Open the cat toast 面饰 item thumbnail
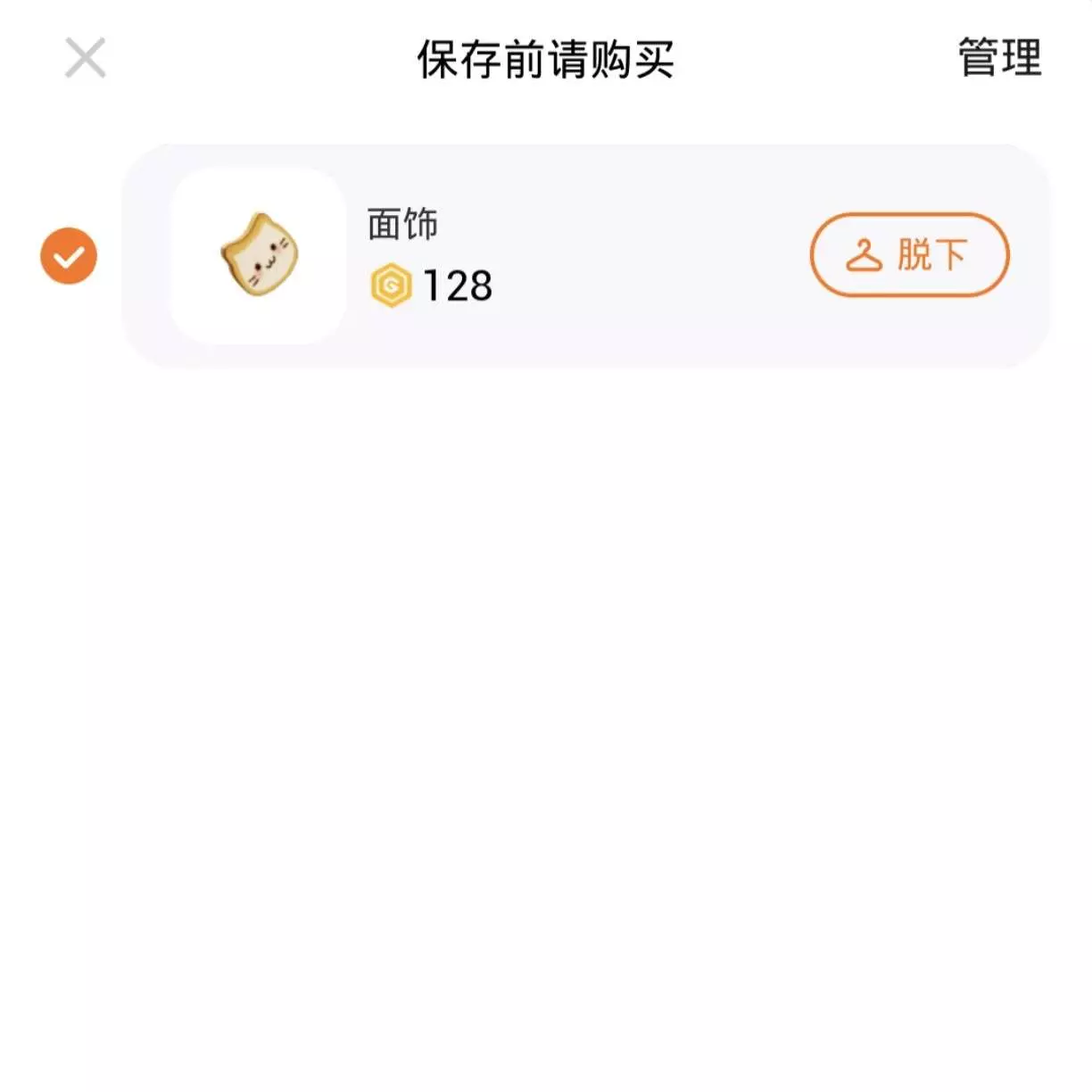 tap(259, 255)
